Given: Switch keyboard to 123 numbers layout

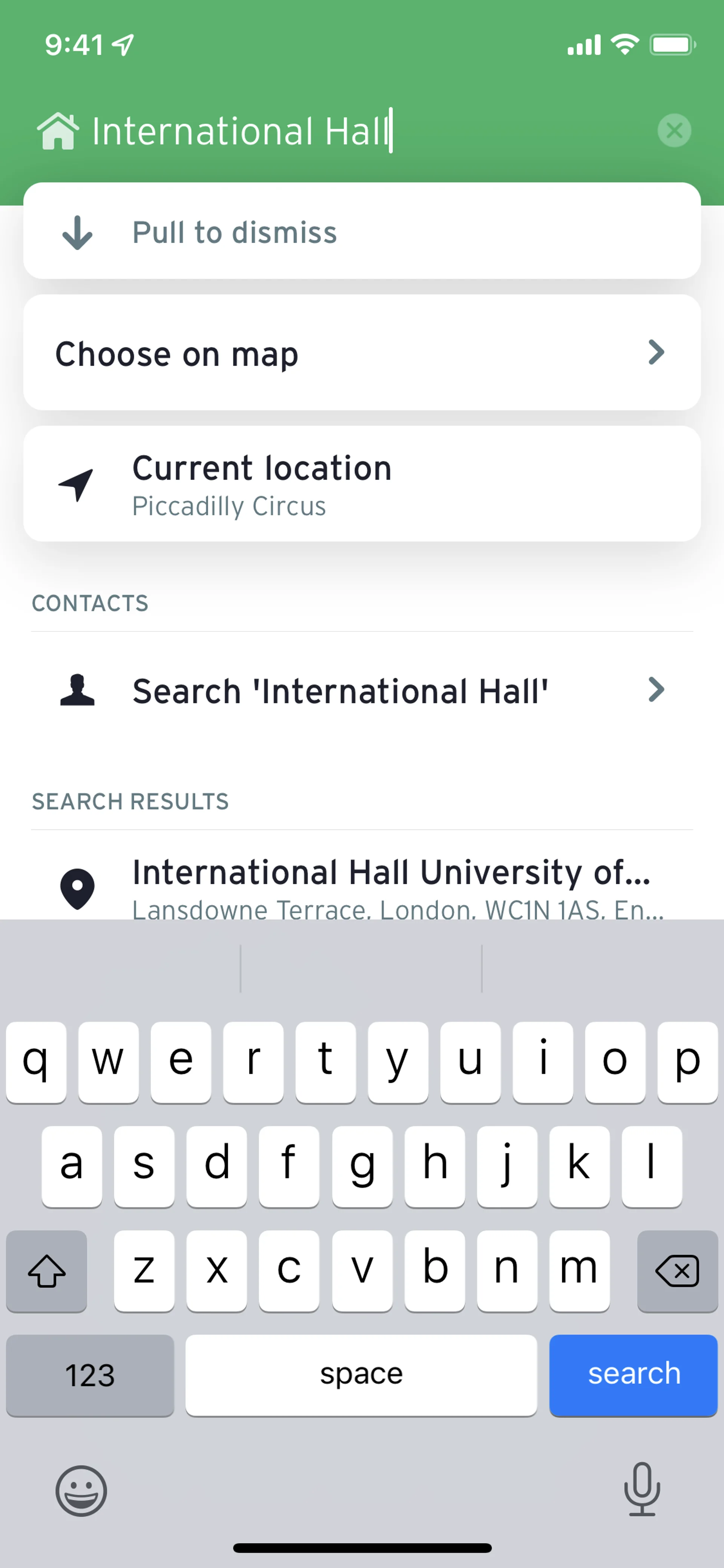Looking at the screenshot, I should point(90,1375).
